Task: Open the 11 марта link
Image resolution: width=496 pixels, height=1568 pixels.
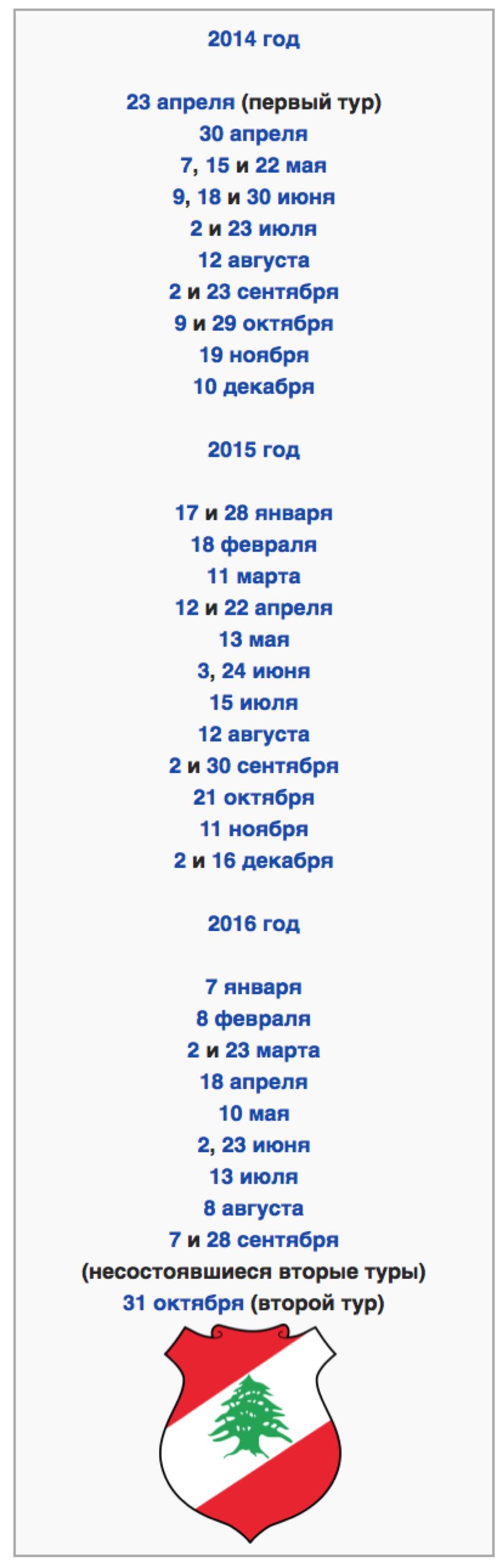Action: tap(254, 576)
